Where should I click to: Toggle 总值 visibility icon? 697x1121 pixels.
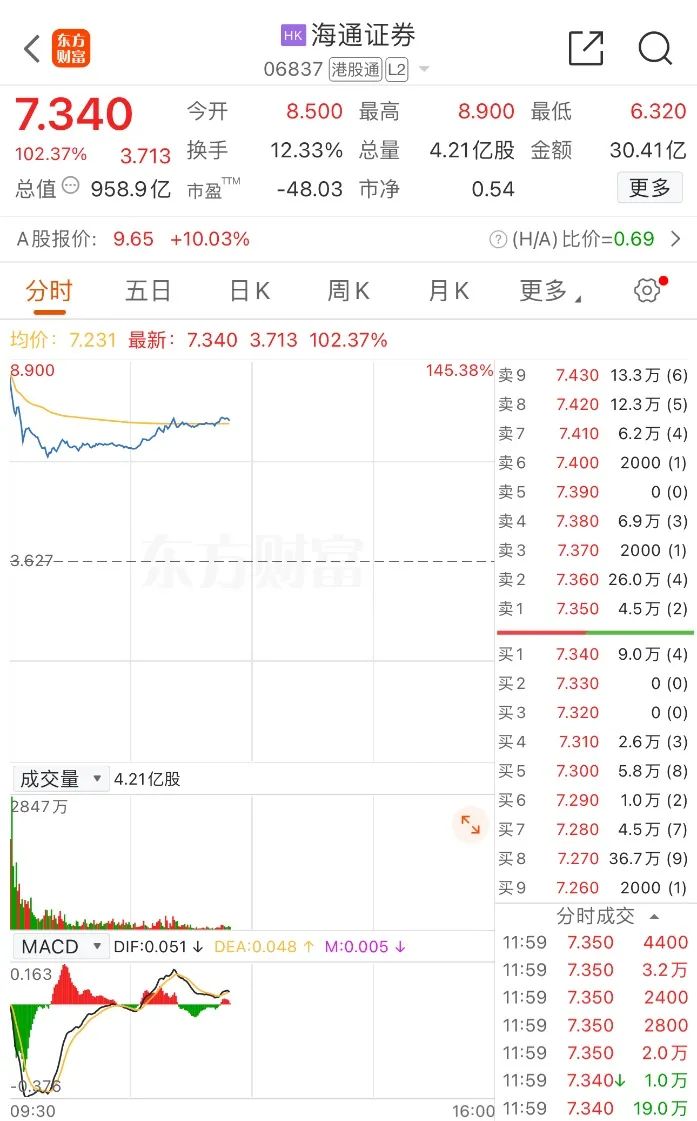click(70, 186)
